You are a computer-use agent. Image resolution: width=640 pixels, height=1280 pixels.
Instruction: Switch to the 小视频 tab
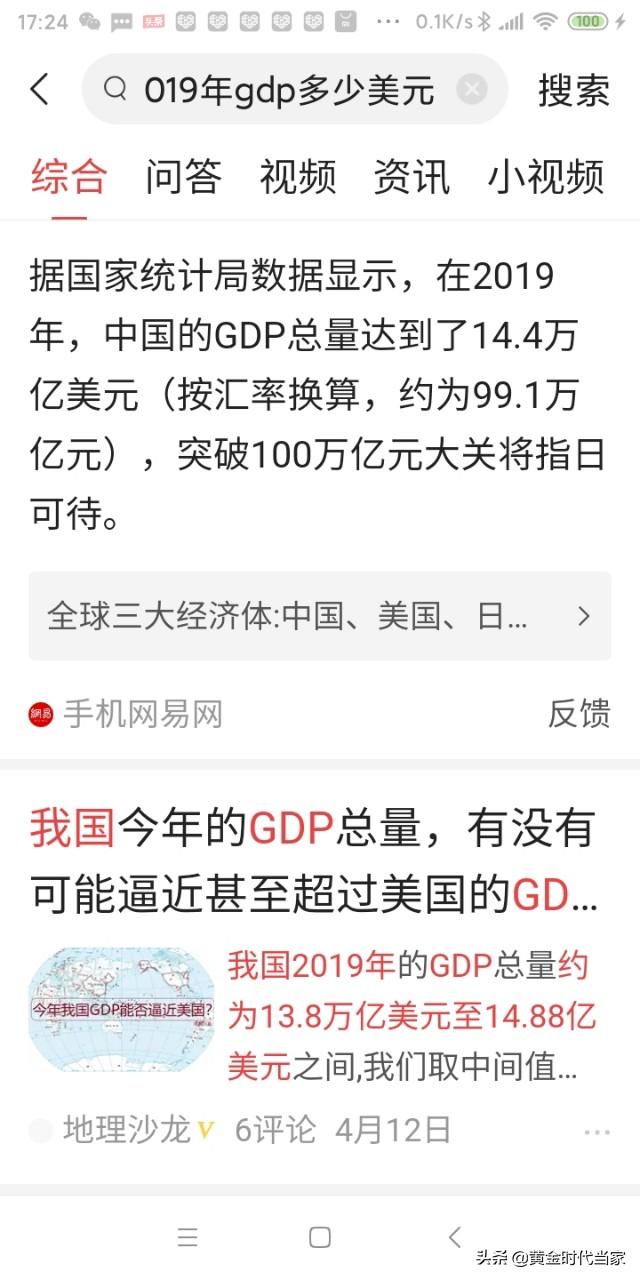pos(546,177)
